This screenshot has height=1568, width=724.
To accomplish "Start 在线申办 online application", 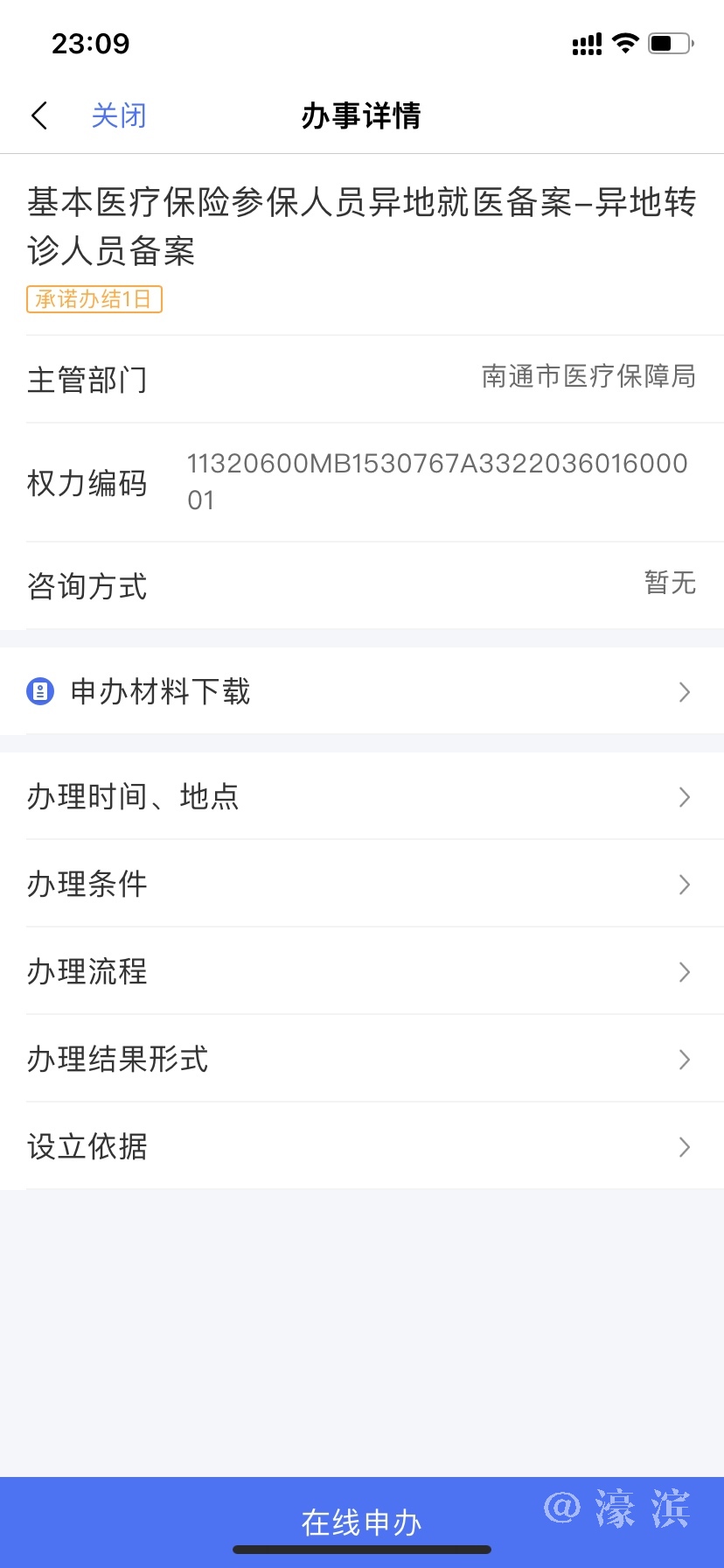I will coord(361,1522).
